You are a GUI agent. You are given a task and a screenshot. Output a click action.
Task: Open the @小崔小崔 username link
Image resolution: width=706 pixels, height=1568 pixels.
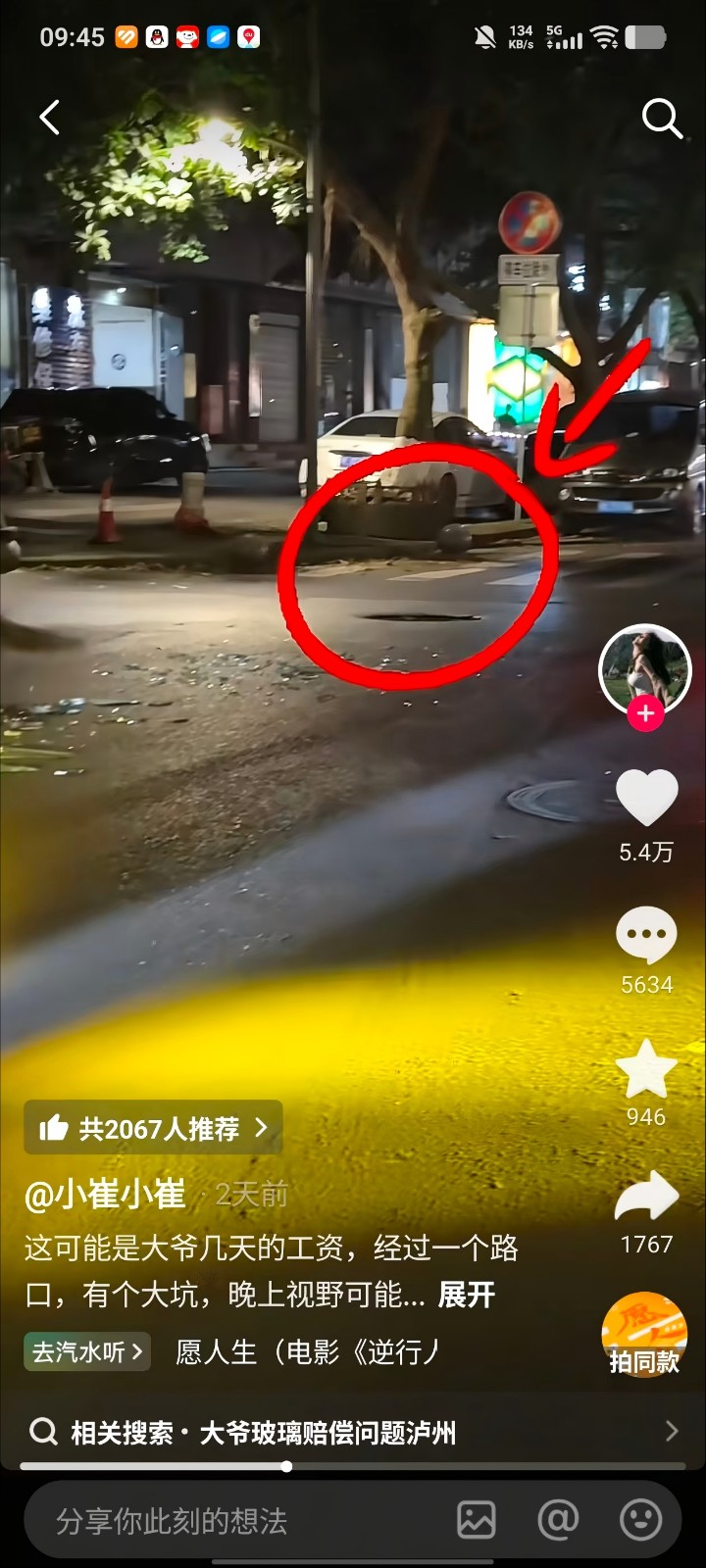(105, 1194)
